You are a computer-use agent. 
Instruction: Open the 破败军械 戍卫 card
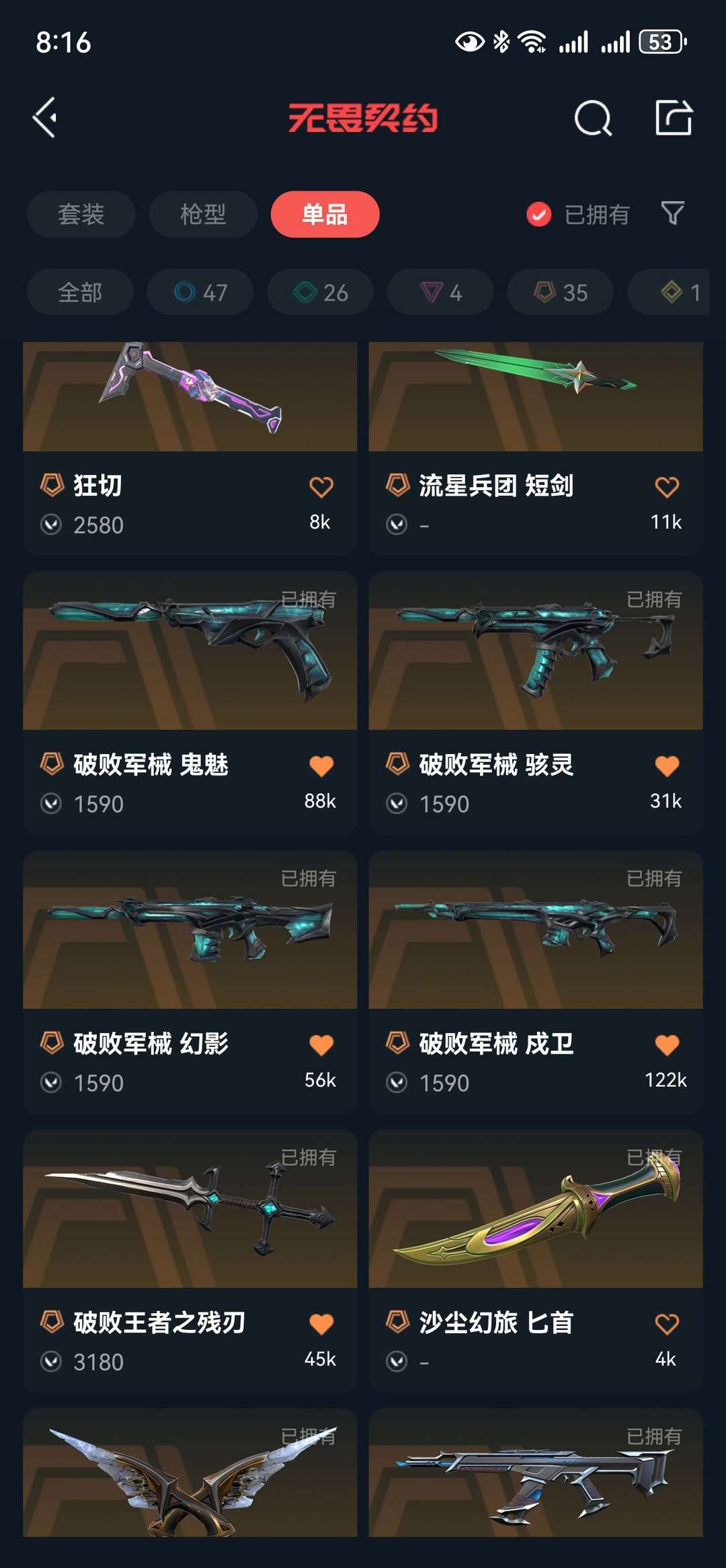536,983
